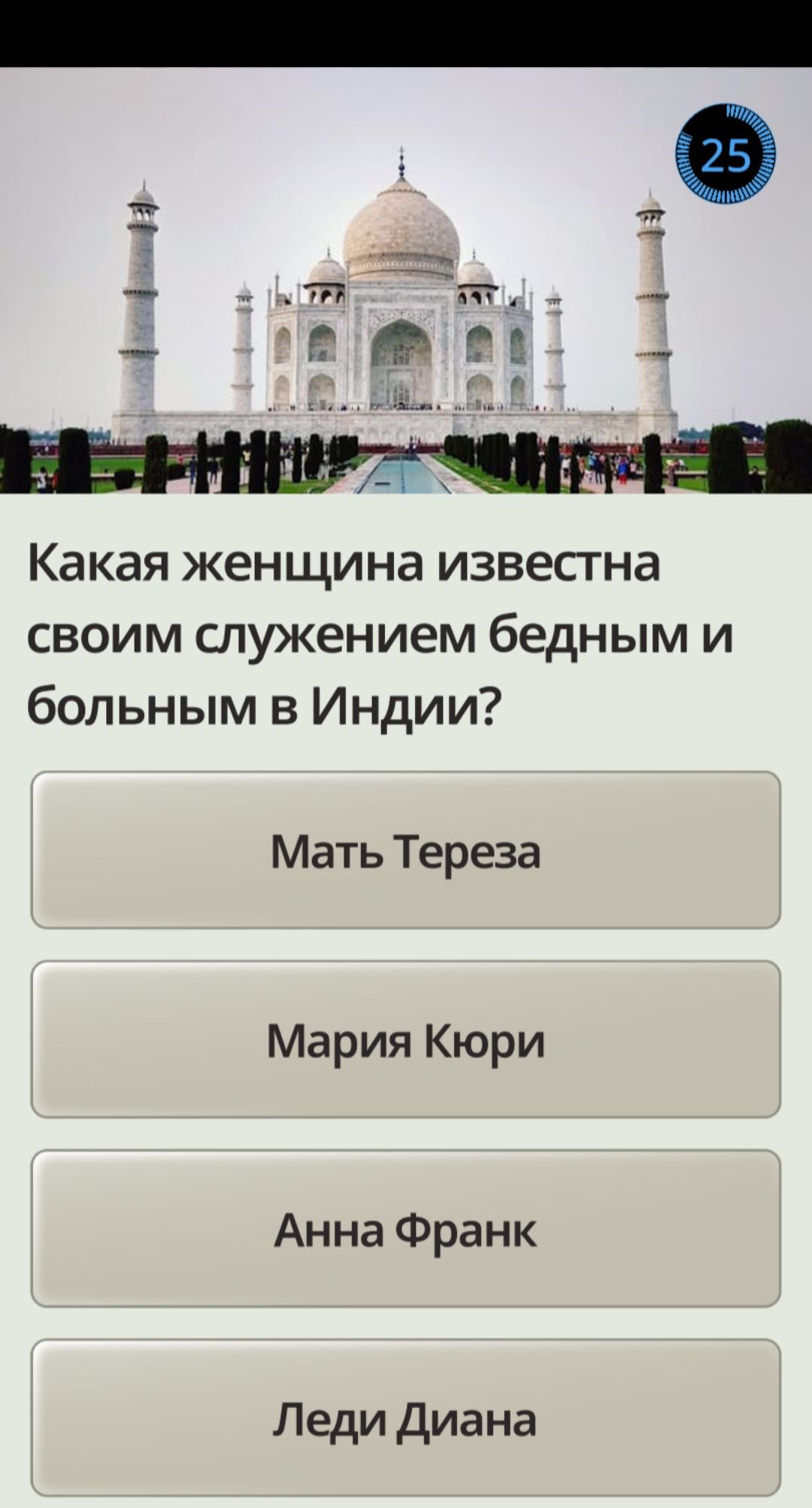Answer with Леди Диана
Image resolution: width=812 pixels, height=1508 pixels.
coord(405,1418)
